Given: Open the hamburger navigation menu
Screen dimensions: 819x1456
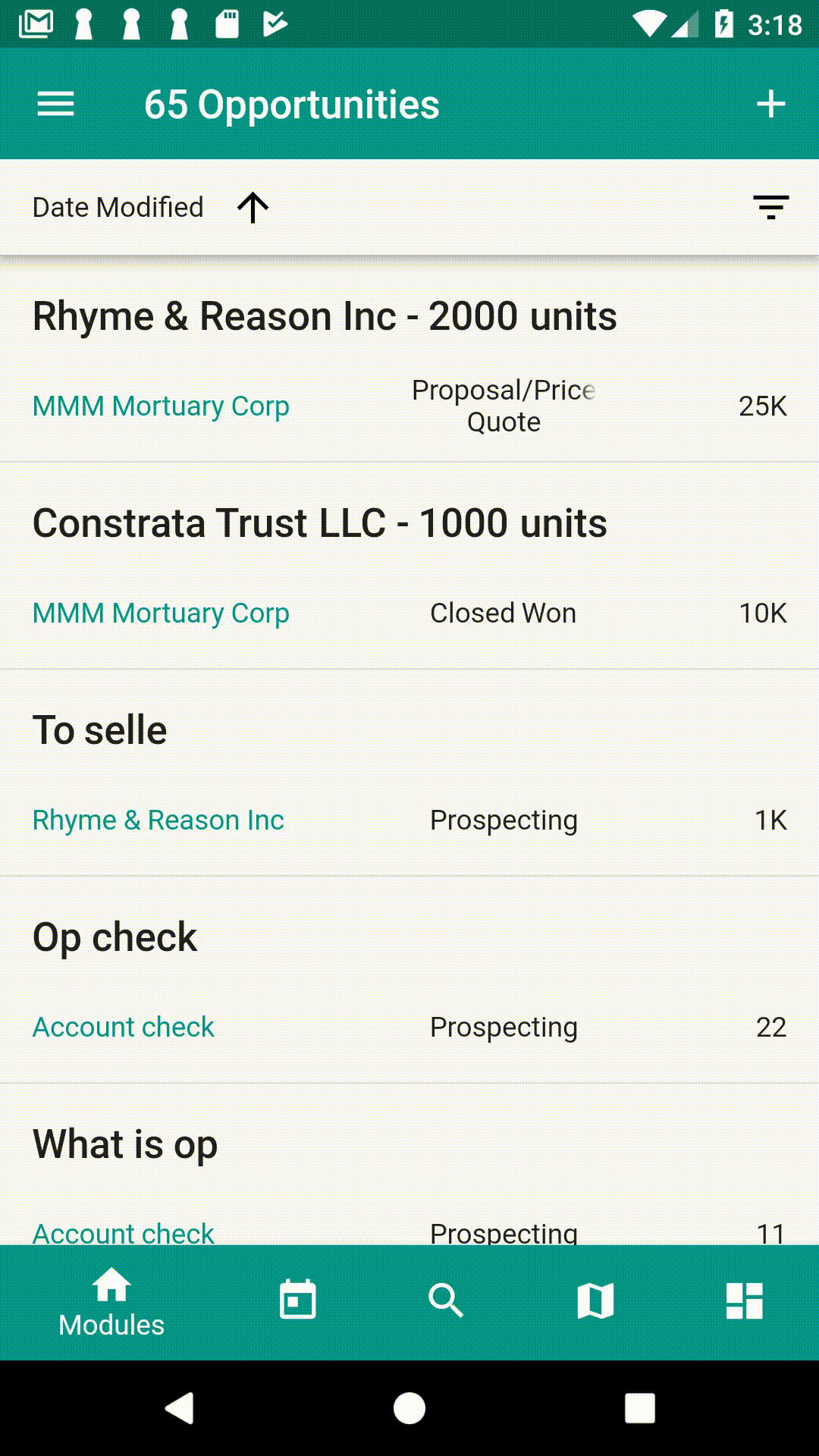Looking at the screenshot, I should pos(55,104).
